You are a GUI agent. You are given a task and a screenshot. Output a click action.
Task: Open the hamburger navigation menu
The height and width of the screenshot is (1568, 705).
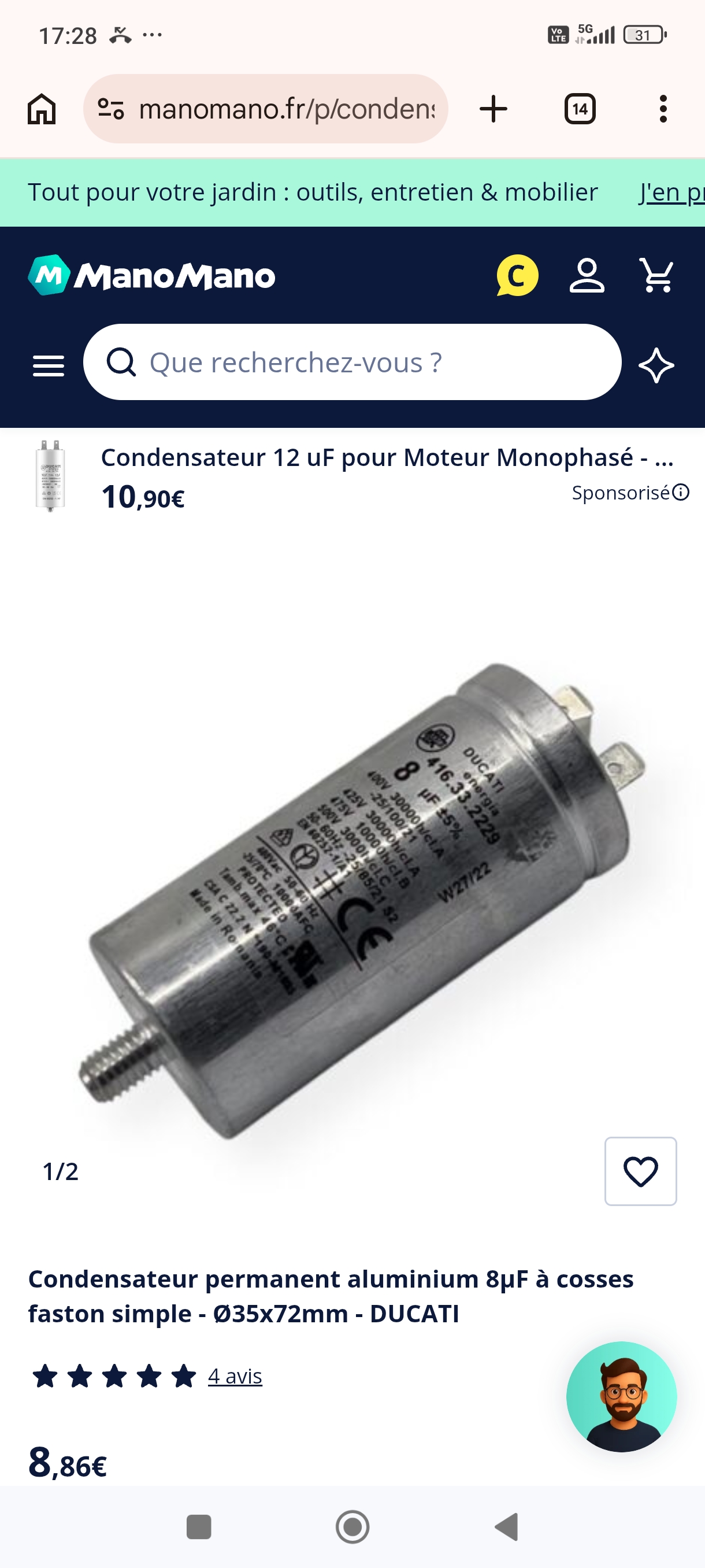pyautogui.click(x=48, y=365)
